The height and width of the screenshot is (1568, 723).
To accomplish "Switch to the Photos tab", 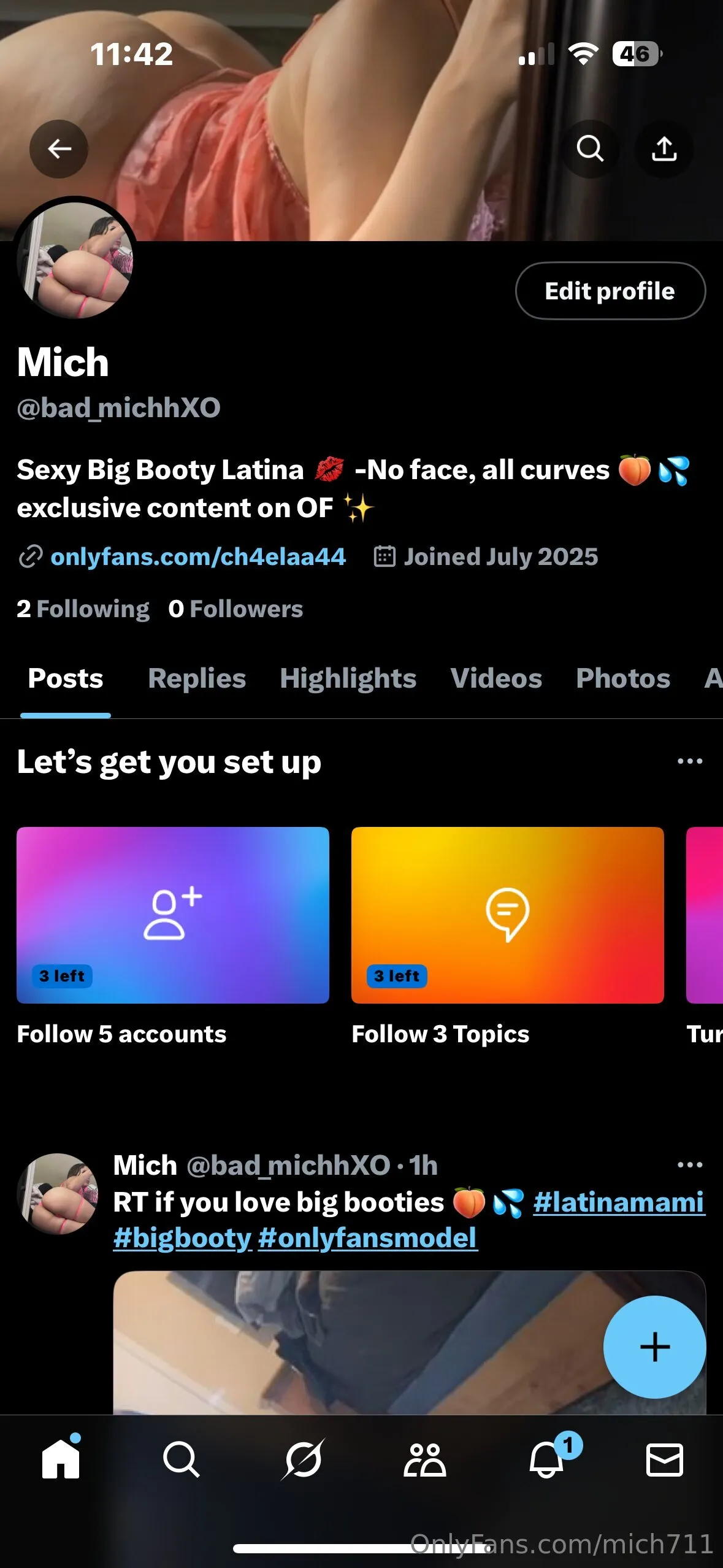I will [x=623, y=678].
